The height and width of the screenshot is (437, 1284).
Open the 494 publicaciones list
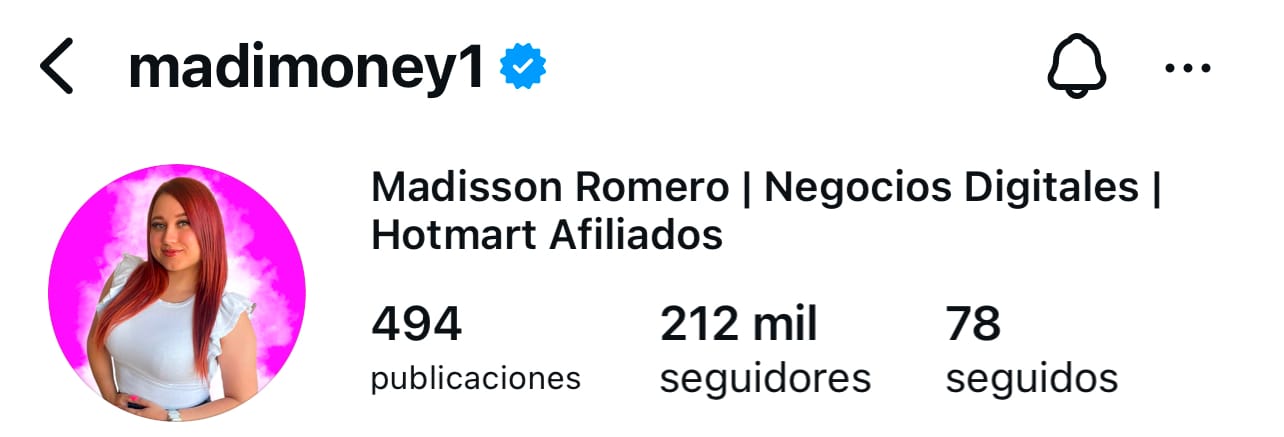475,350
